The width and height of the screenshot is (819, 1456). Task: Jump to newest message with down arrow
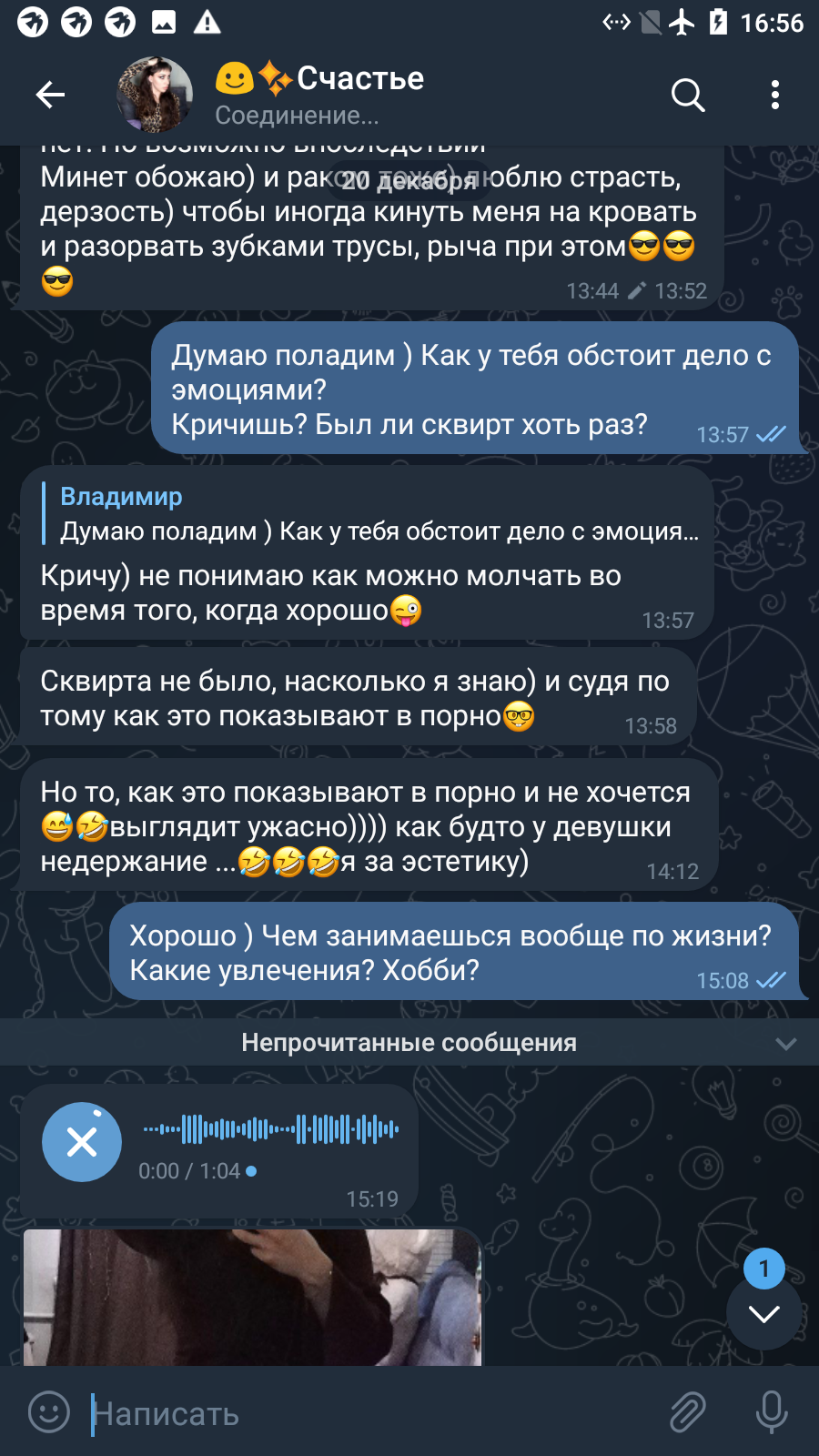coord(764,1313)
